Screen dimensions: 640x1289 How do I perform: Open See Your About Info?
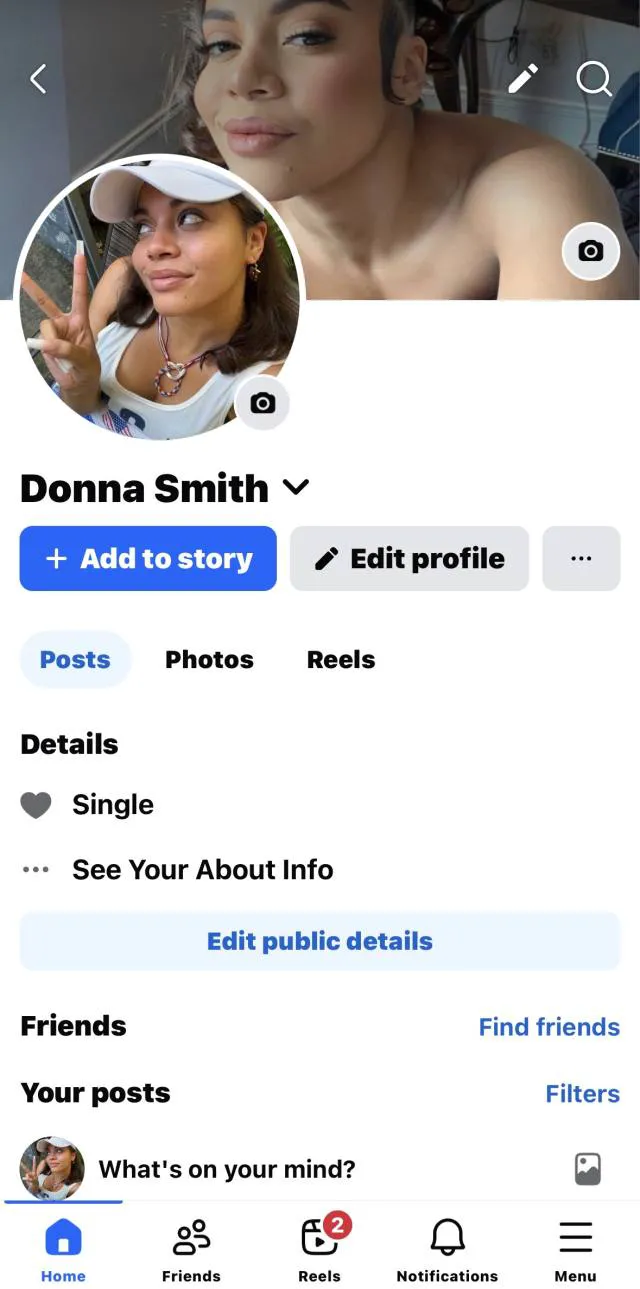coord(202,870)
